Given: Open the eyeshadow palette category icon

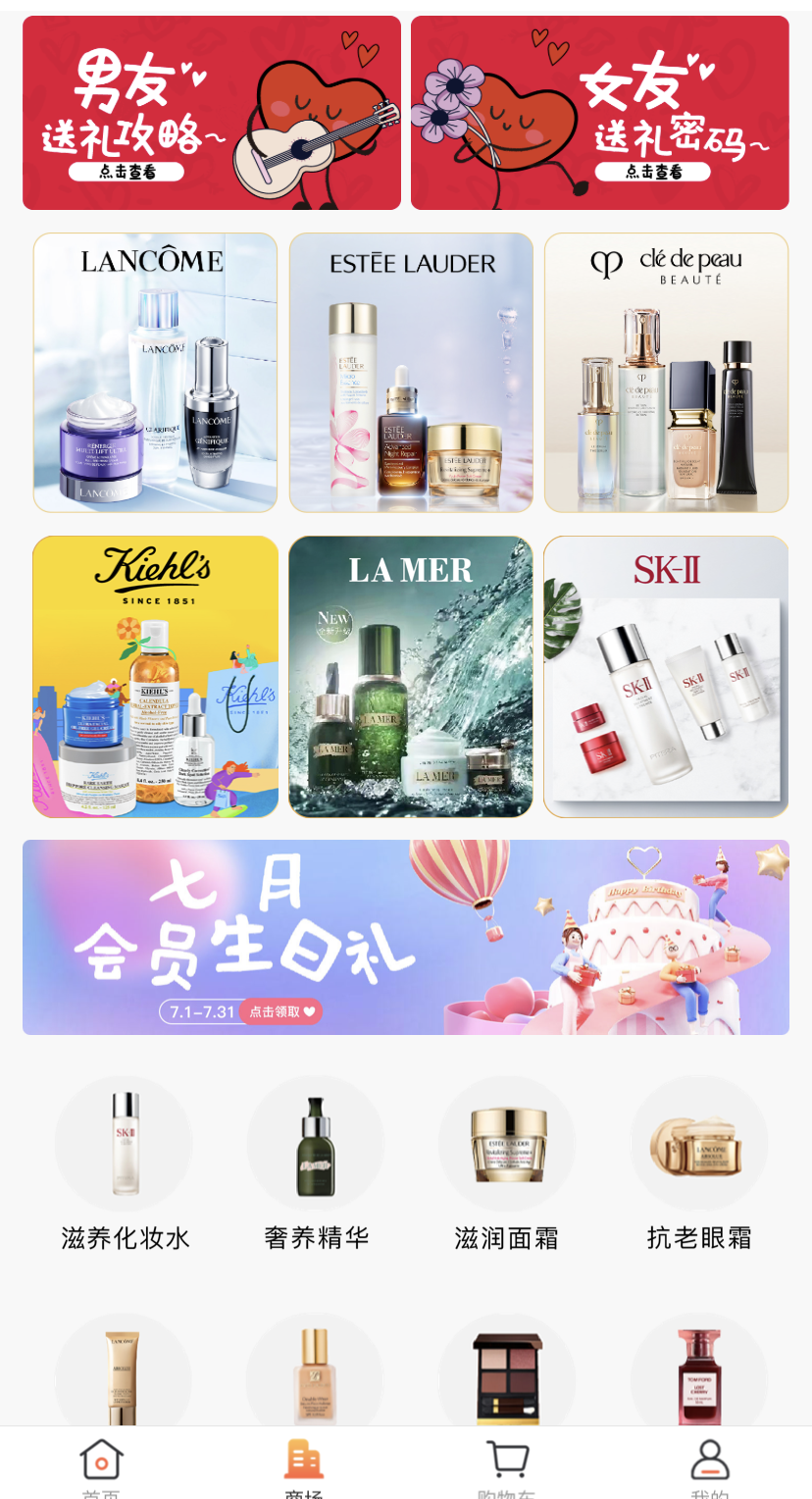Looking at the screenshot, I should (x=507, y=1373).
